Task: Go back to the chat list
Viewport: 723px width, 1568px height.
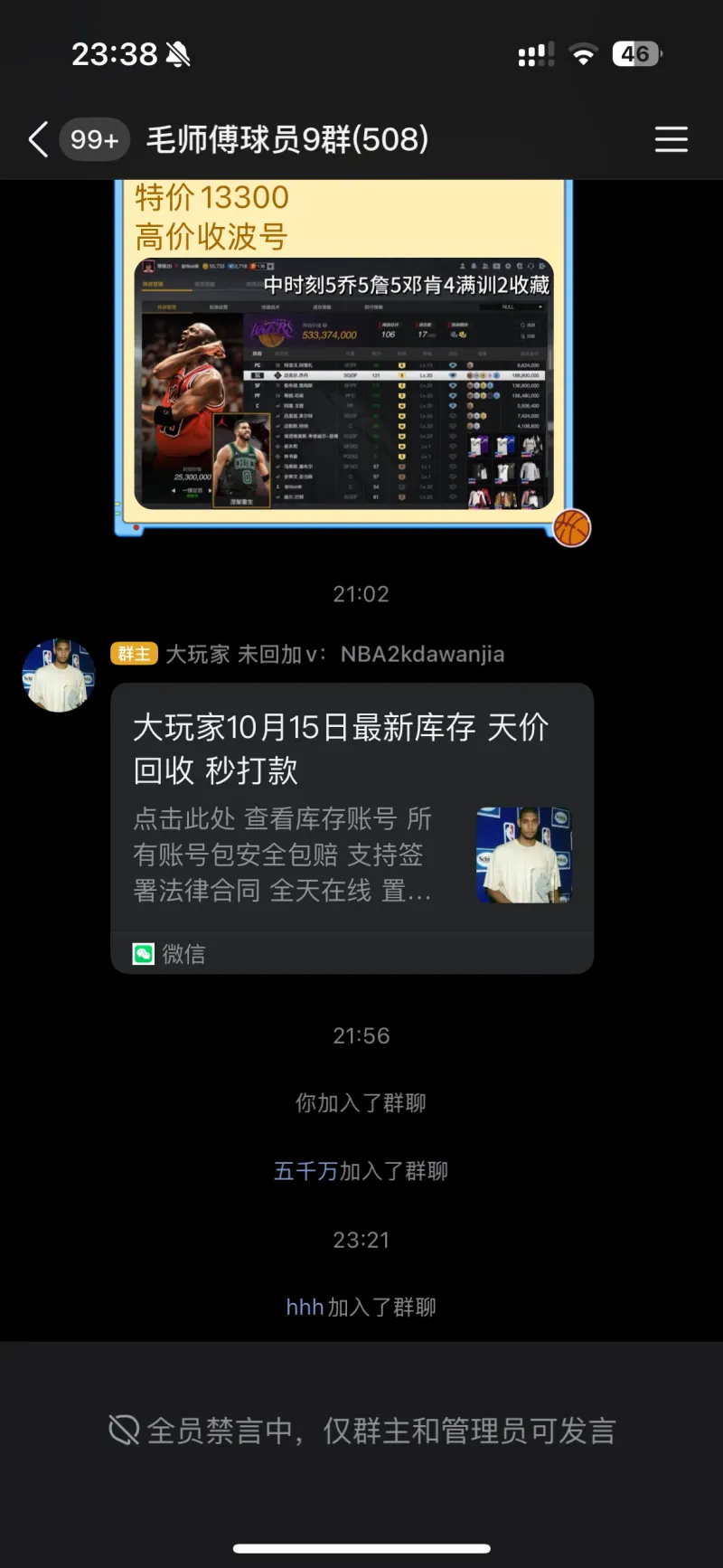Action: 38,140
